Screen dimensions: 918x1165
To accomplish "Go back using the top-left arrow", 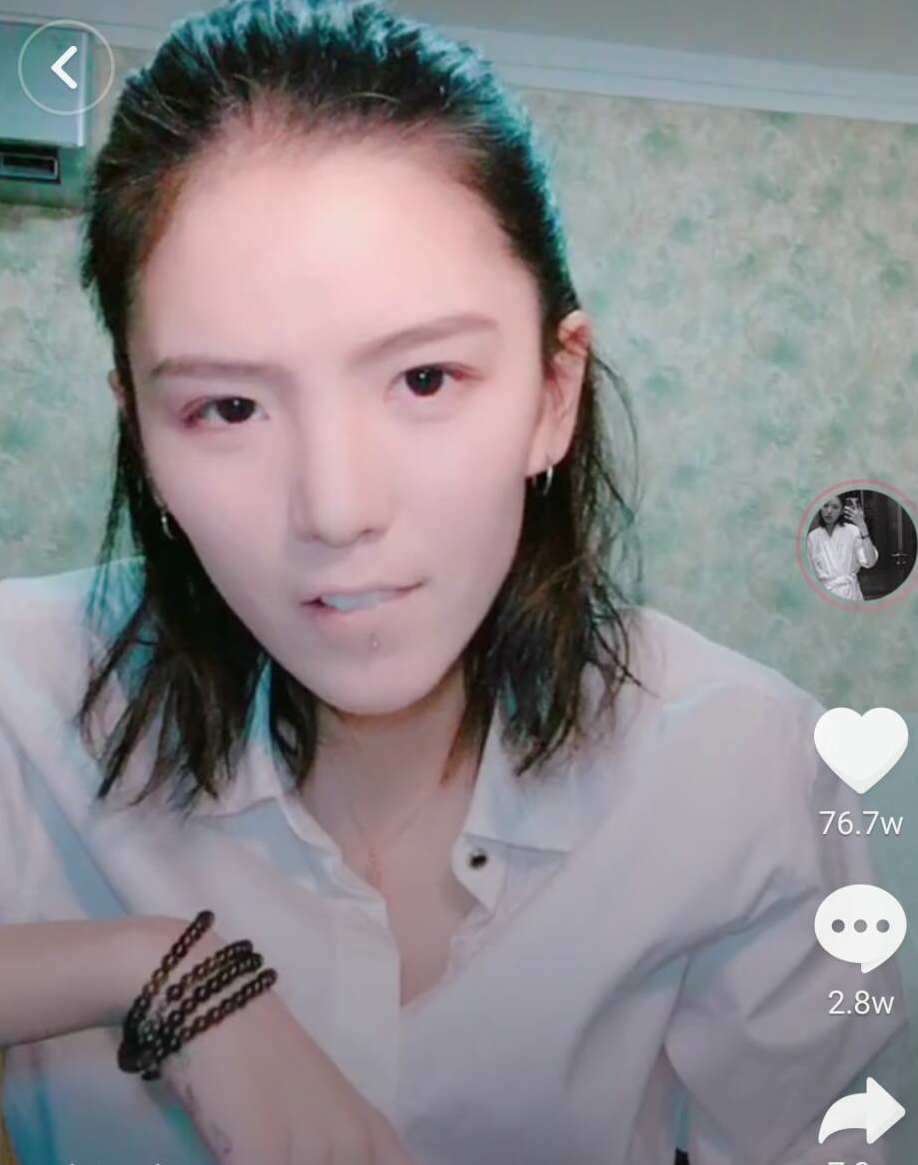I will click(x=65, y=67).
